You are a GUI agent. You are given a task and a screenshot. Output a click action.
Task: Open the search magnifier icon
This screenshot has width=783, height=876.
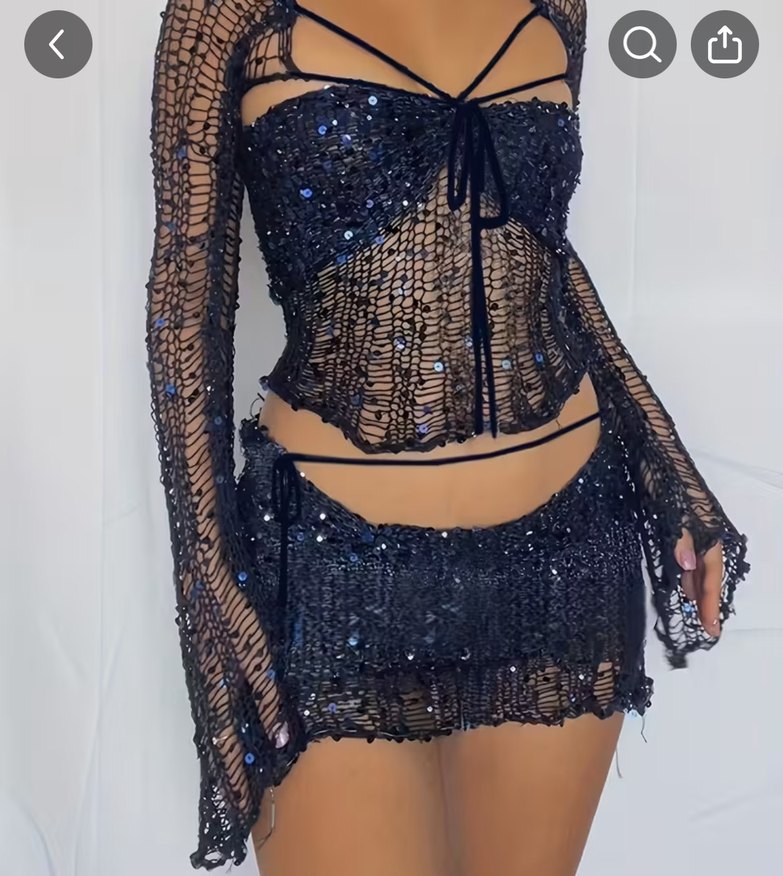click(x=642, y=44)
